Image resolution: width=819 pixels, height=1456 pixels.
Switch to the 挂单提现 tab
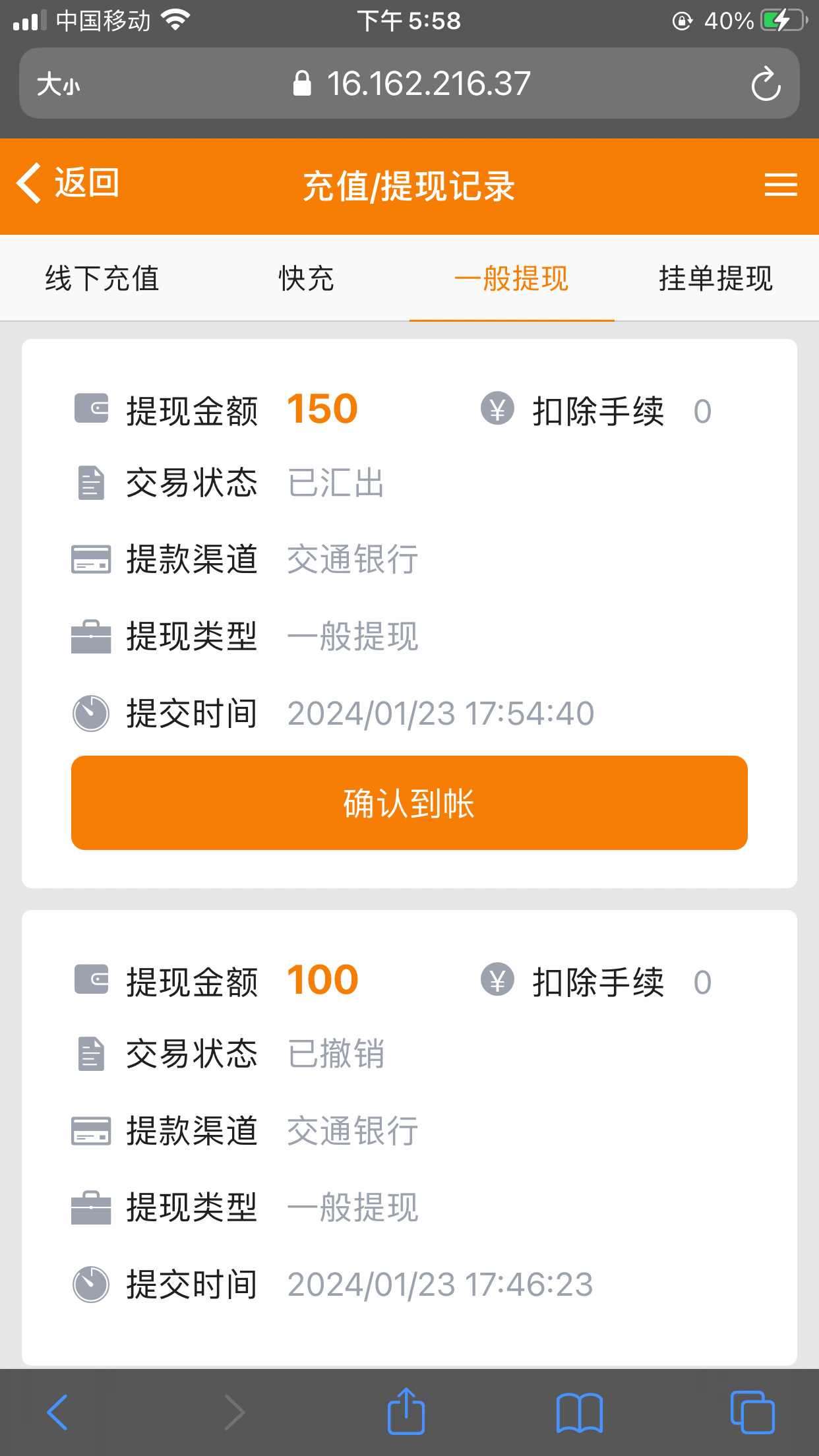pos(715,278)
